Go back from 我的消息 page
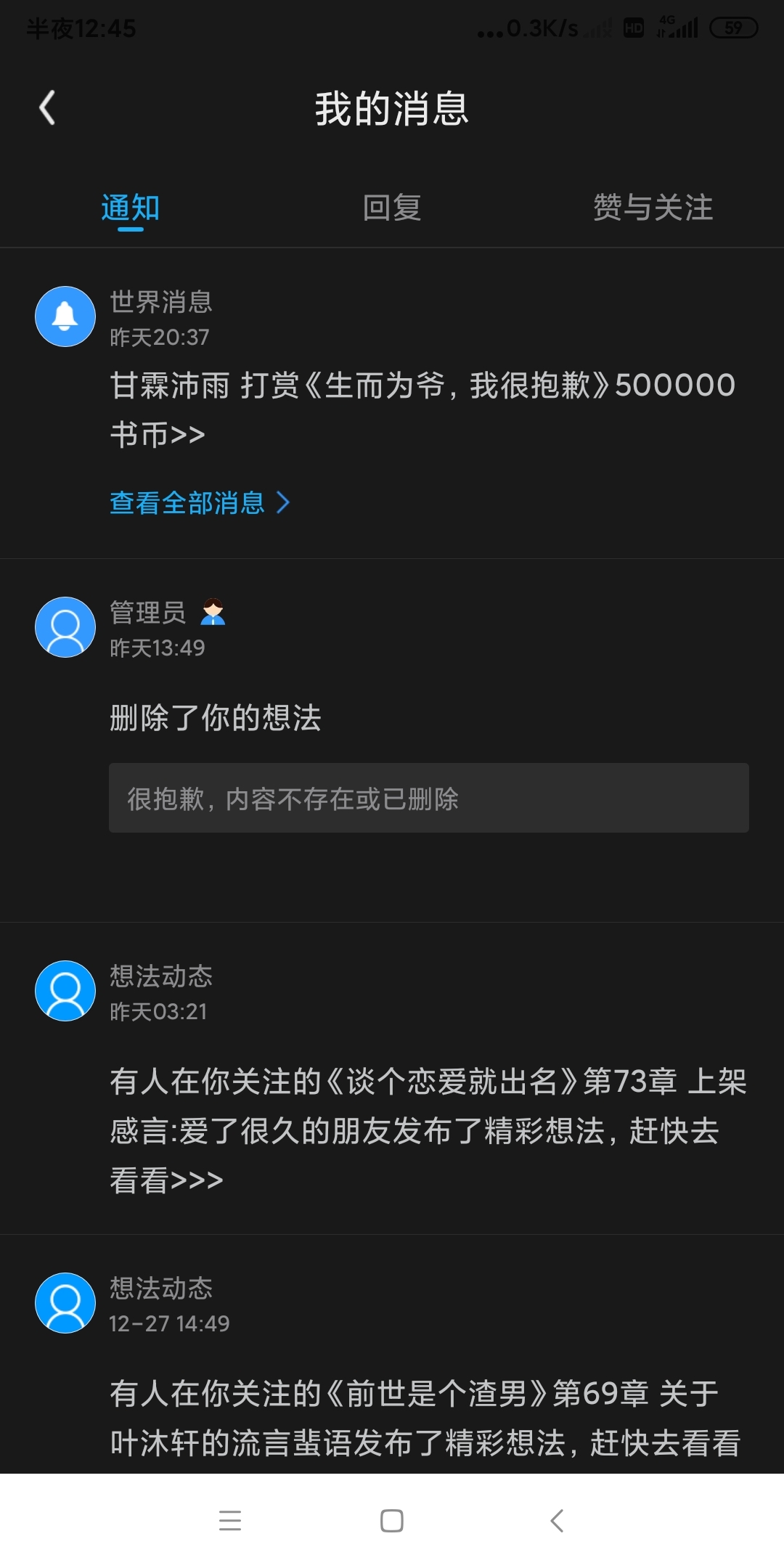The width and height of the screenshot is (784, 1568). 47,108
